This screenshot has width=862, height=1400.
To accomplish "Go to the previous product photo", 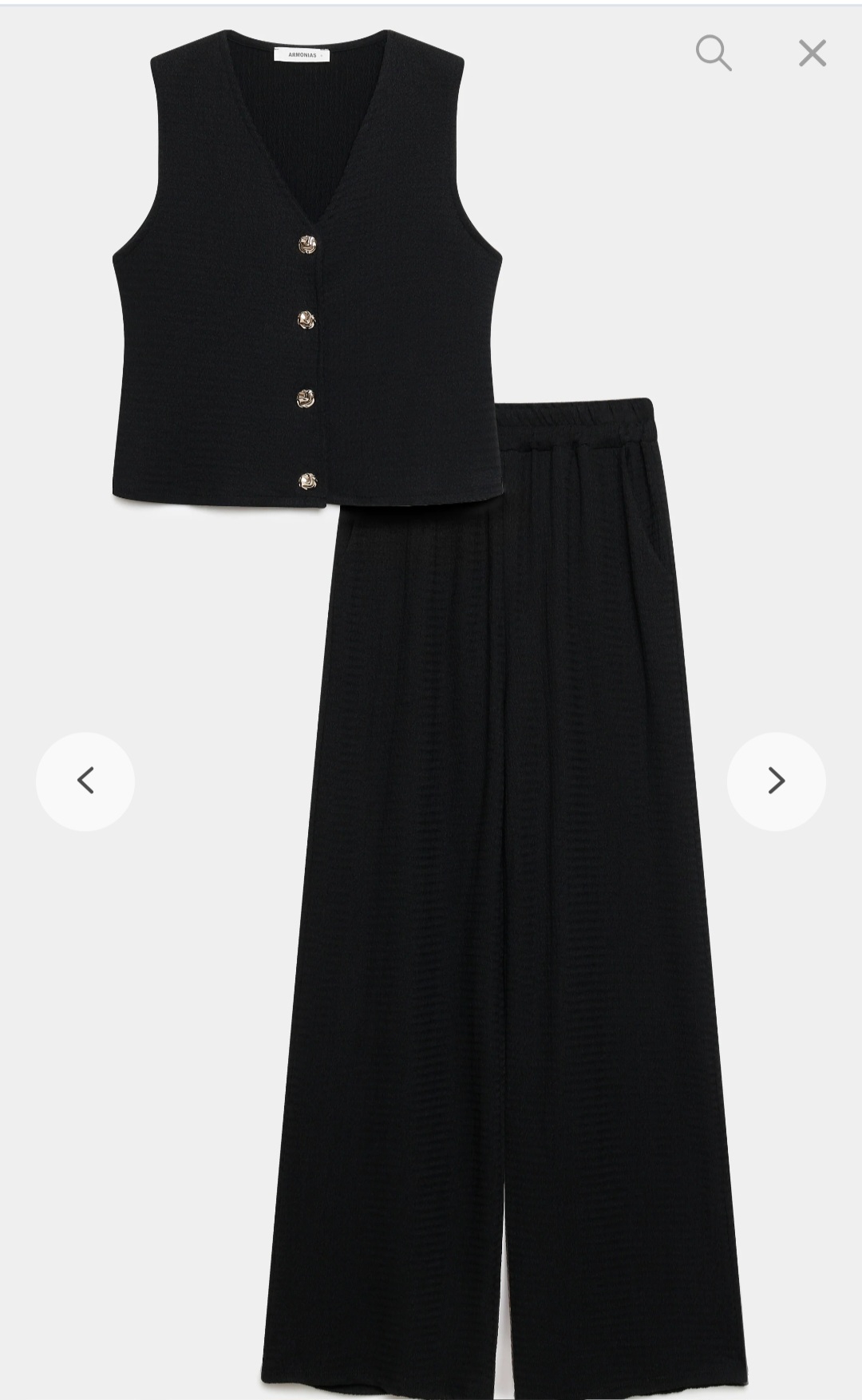I will point(85,781).
